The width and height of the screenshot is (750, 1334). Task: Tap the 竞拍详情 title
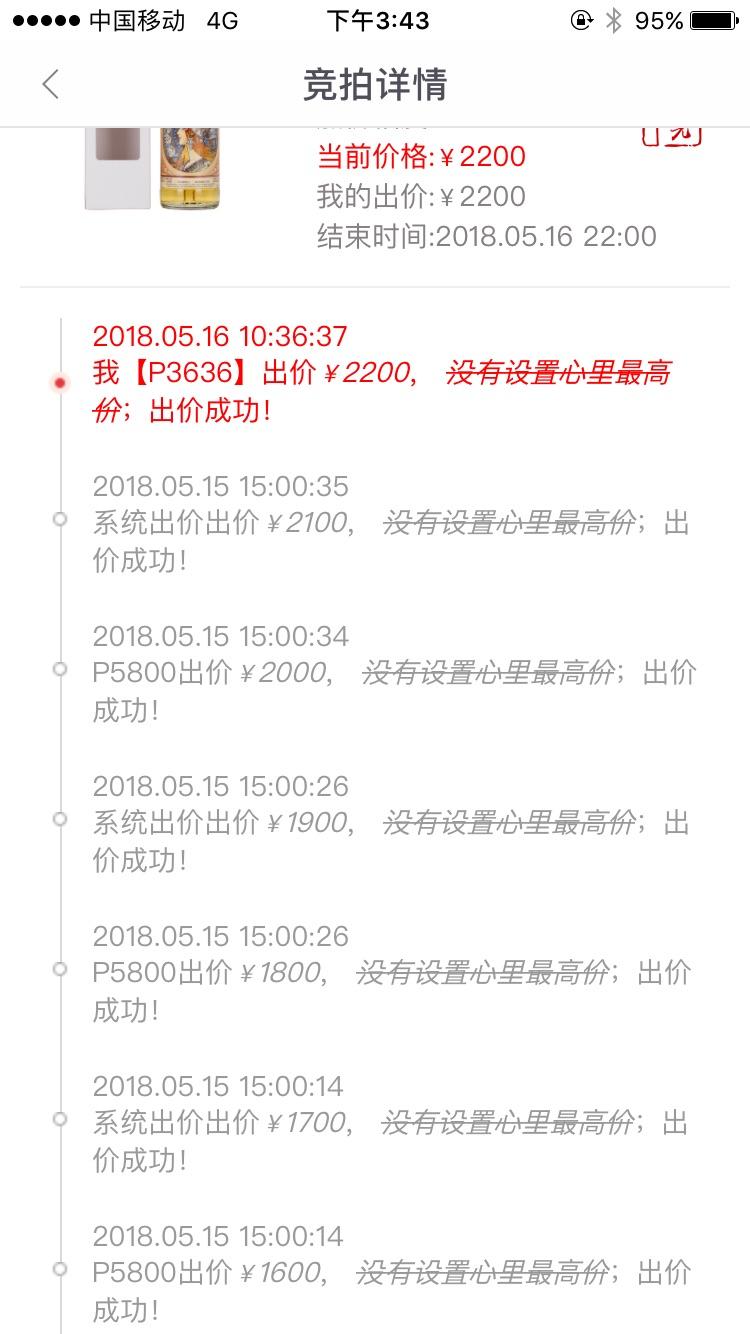coord(375,84)
